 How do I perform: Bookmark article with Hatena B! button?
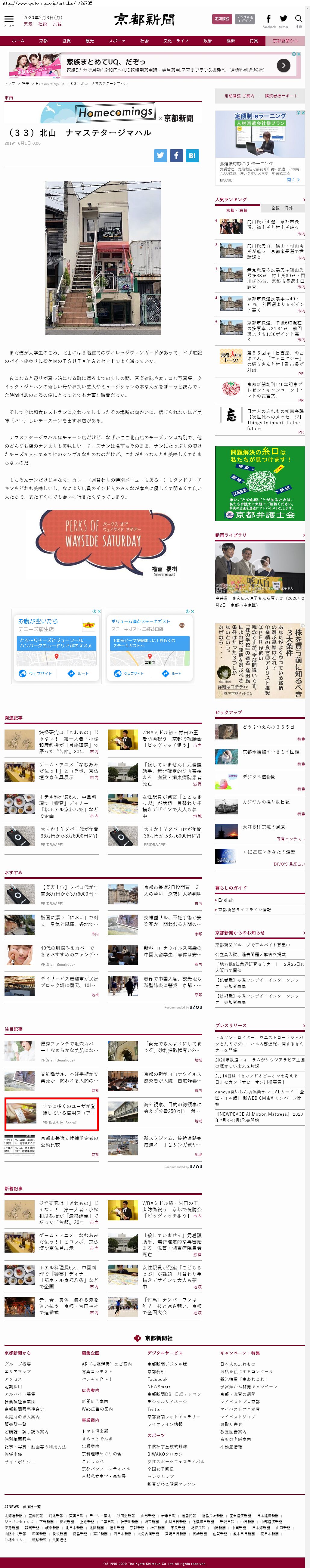click(192, 155)
